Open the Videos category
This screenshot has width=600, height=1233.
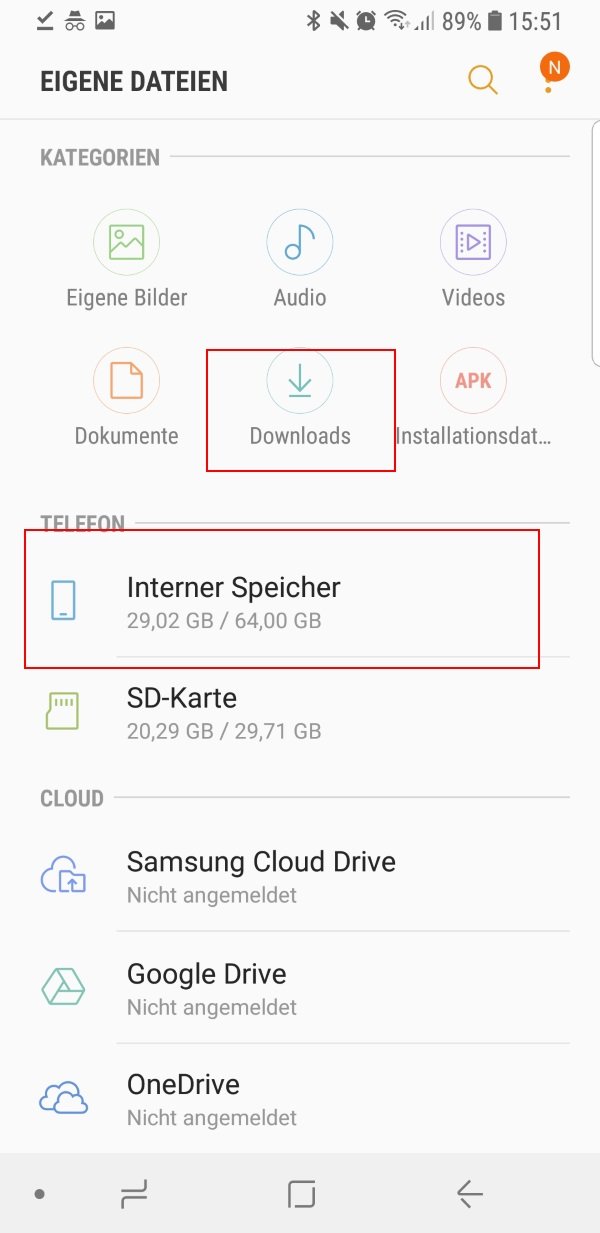pyautogui.click(x=473, y=262)
